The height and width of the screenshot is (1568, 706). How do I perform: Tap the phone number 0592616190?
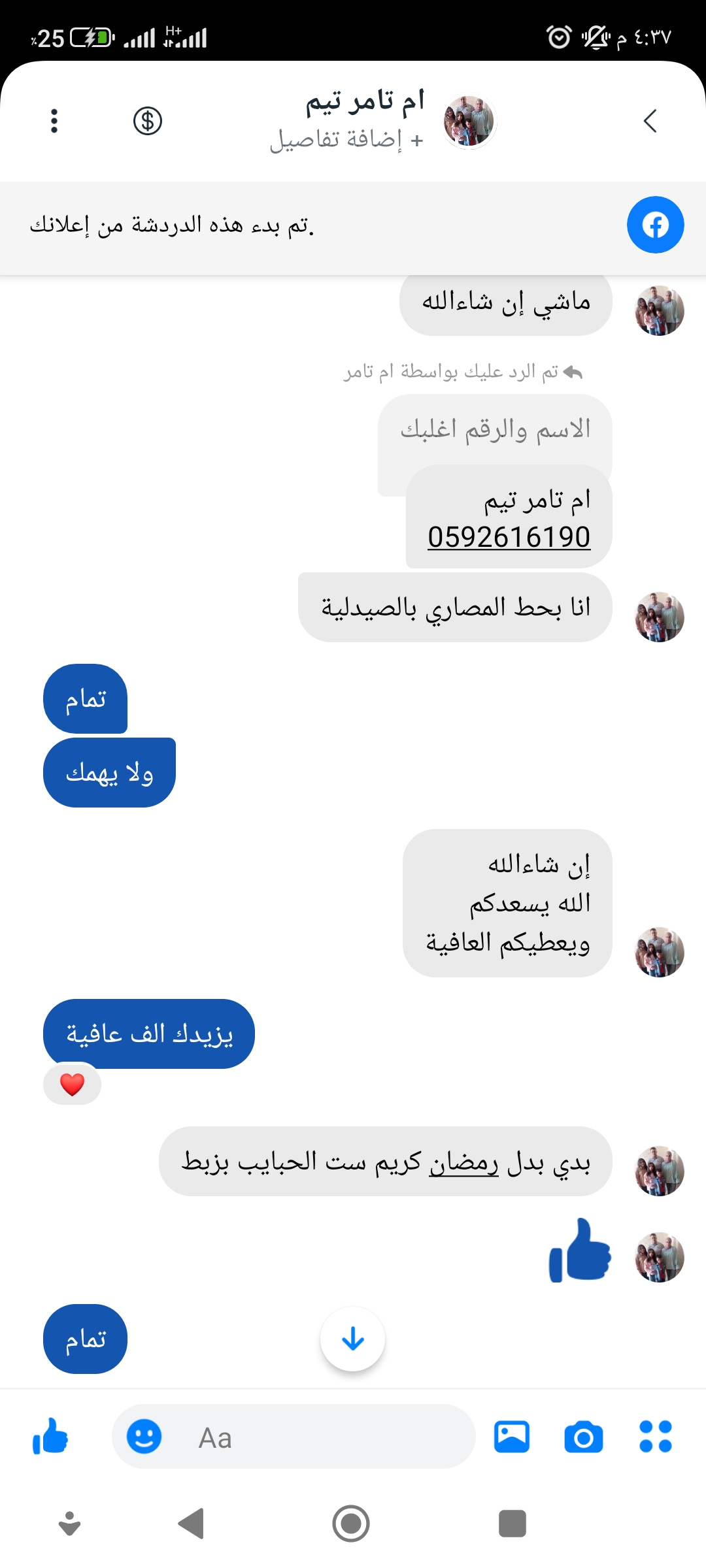click(509, 537)
